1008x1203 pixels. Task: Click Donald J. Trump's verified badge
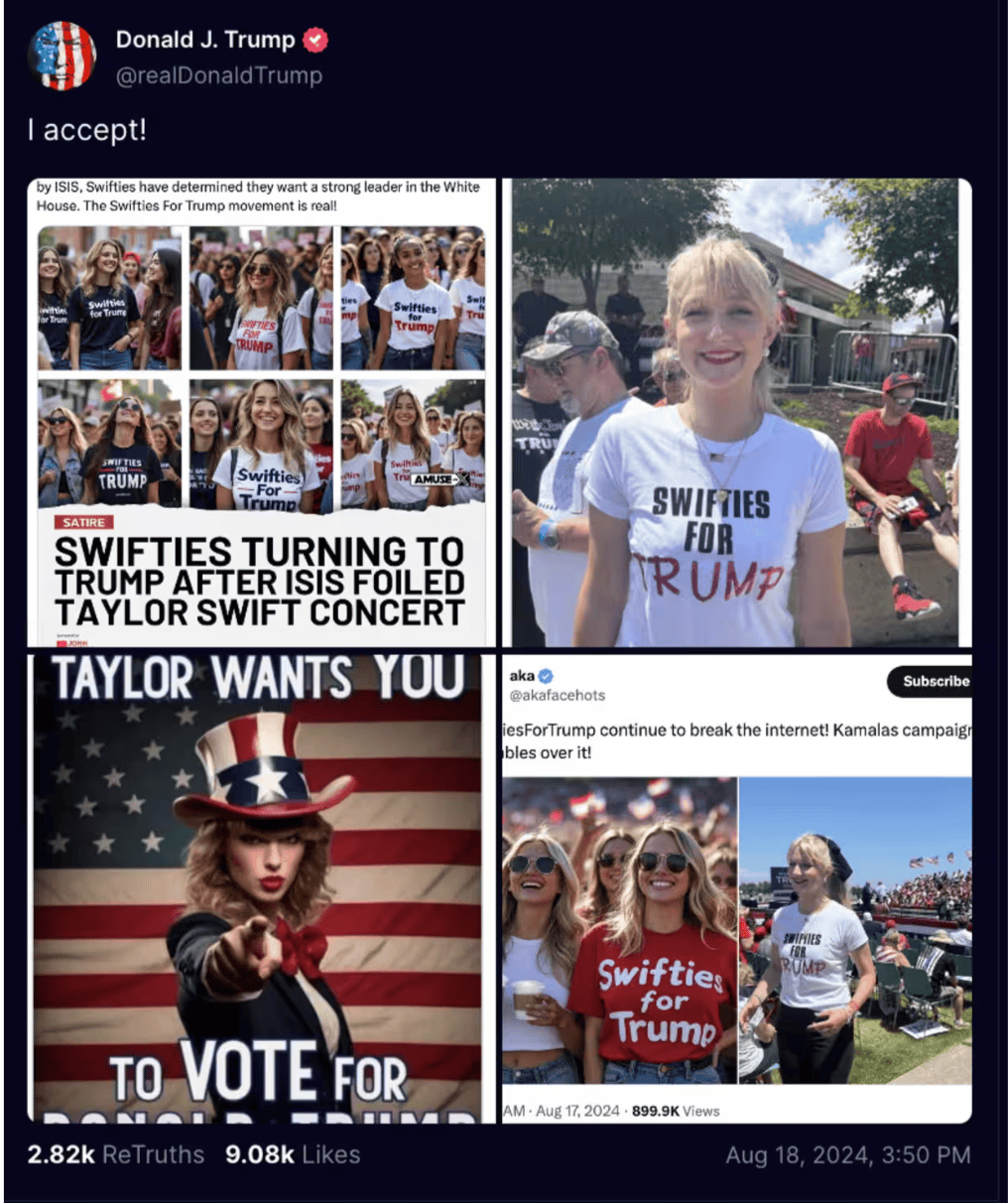315,40
